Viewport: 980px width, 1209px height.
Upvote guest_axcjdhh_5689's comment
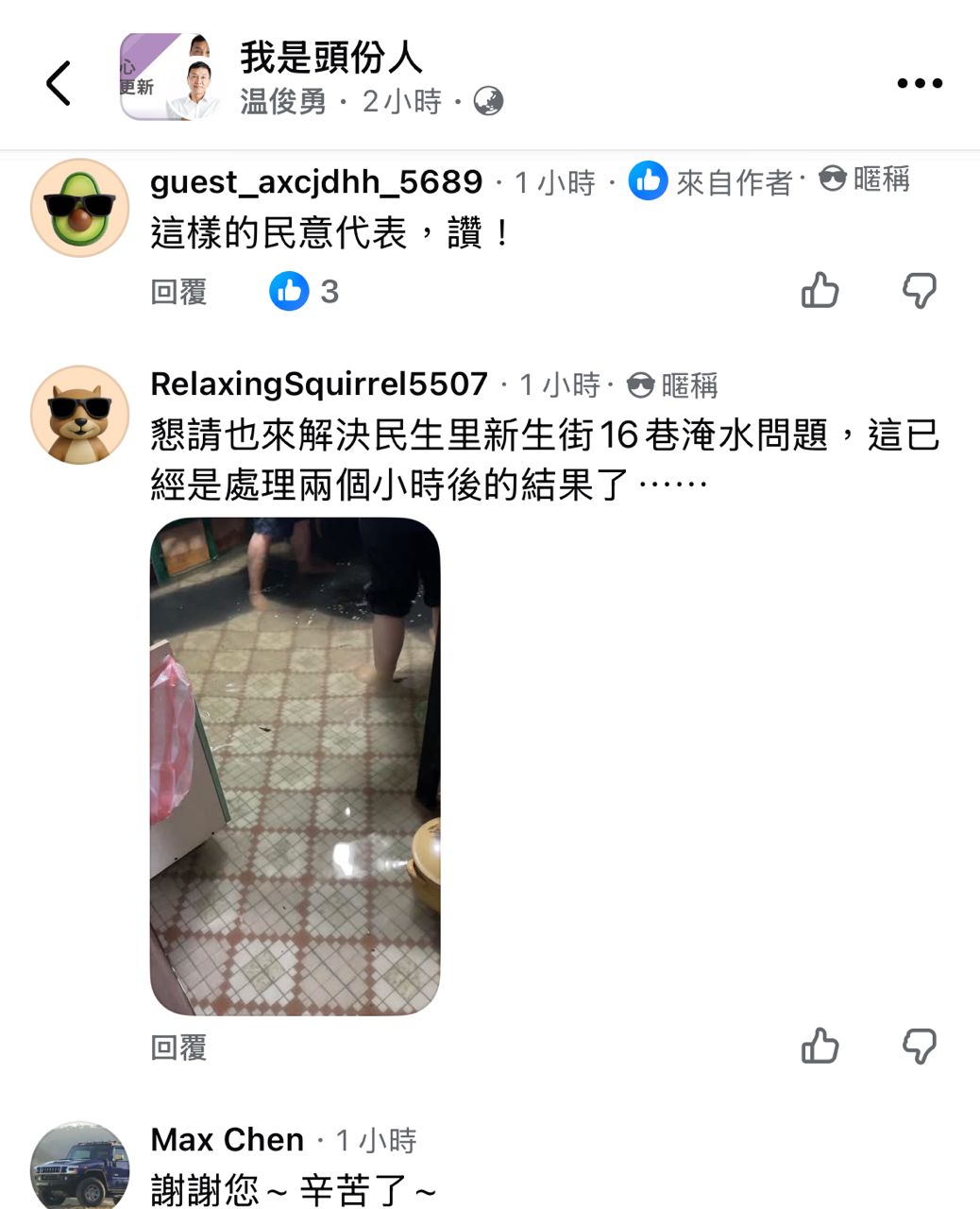(819, 291)
